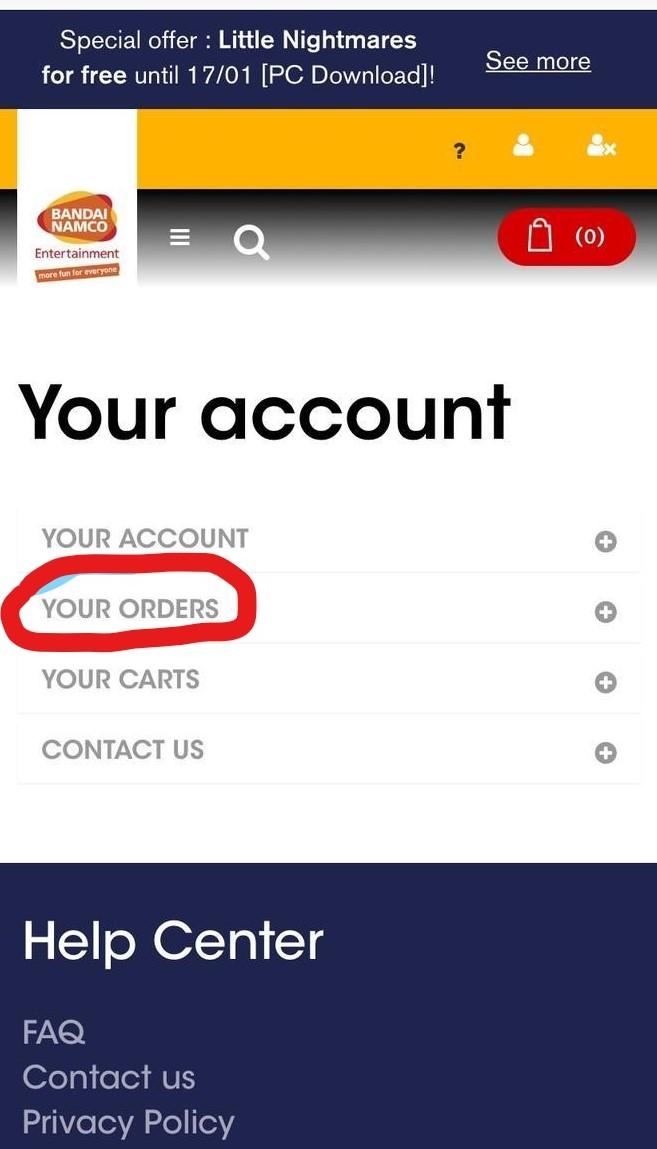
Task: Open the hamburger menu
Action: (x=180, y=237)
